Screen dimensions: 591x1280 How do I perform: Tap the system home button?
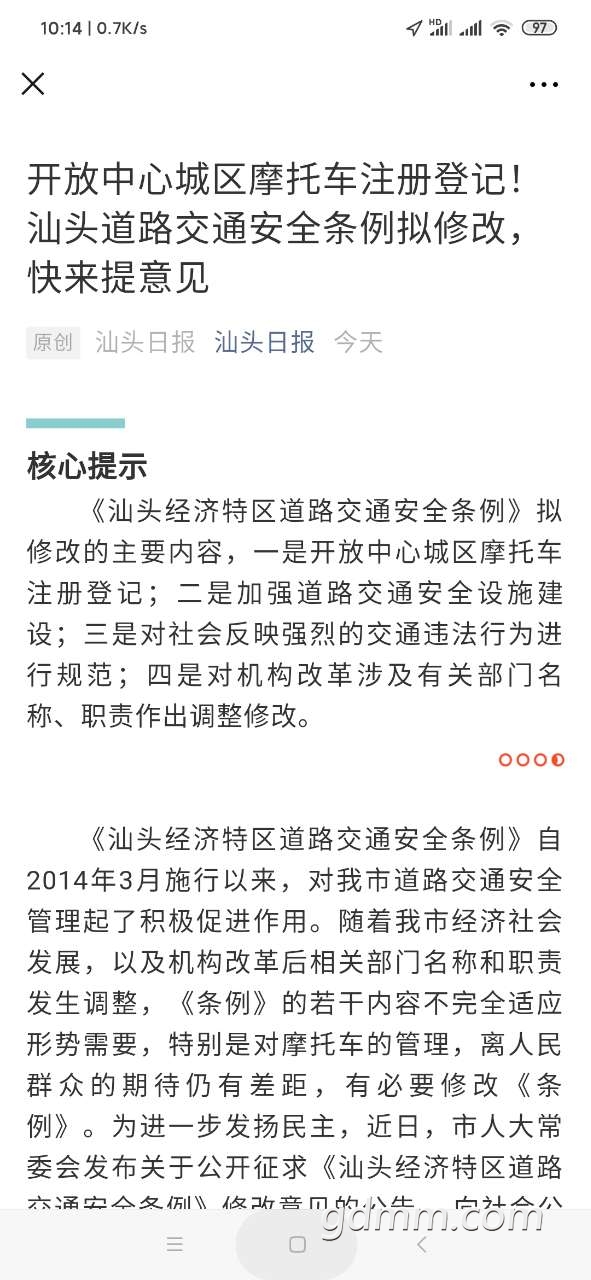click(x=297, y=1244)
